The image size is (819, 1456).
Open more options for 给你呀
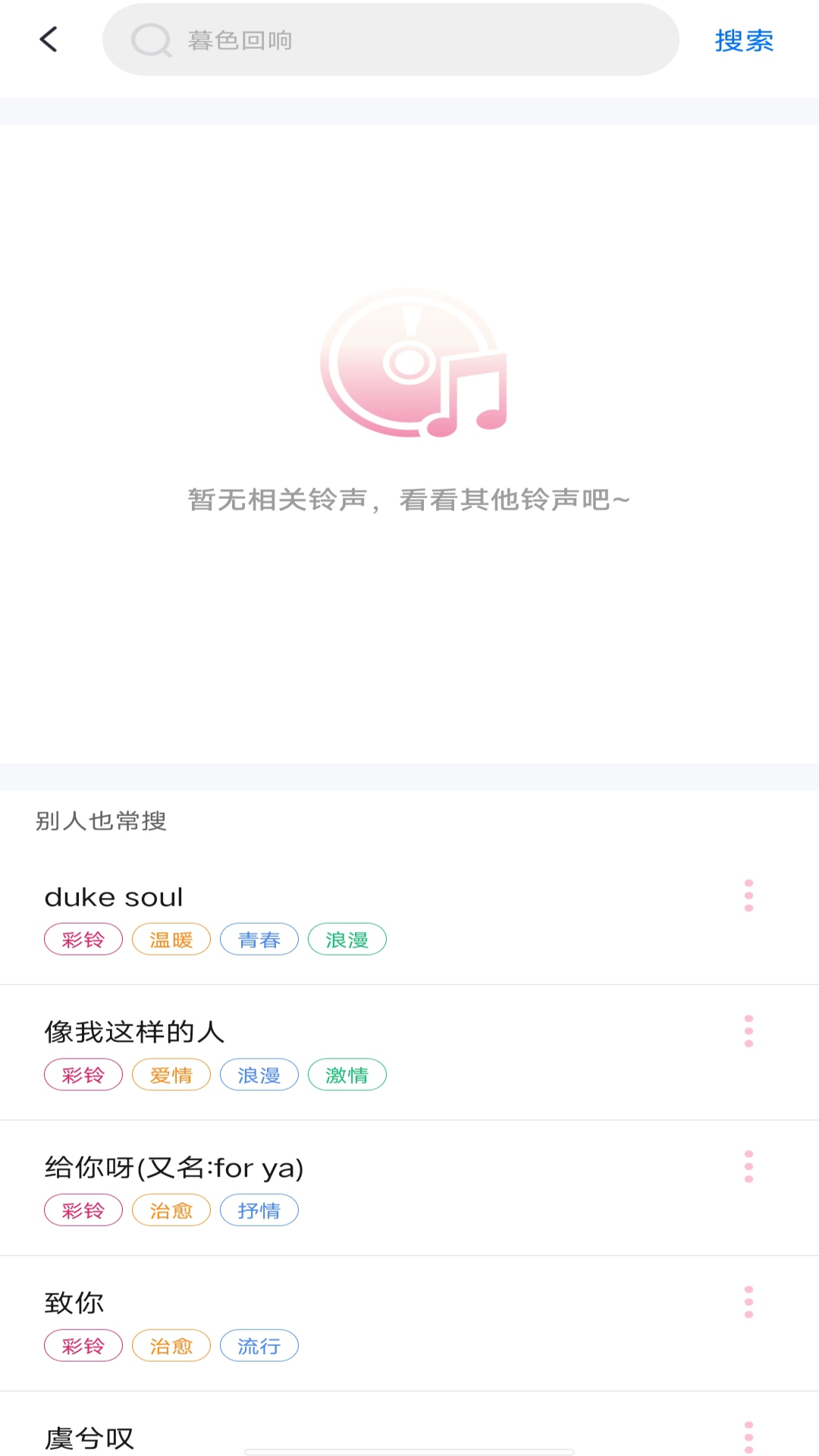tap(748, 1166)
